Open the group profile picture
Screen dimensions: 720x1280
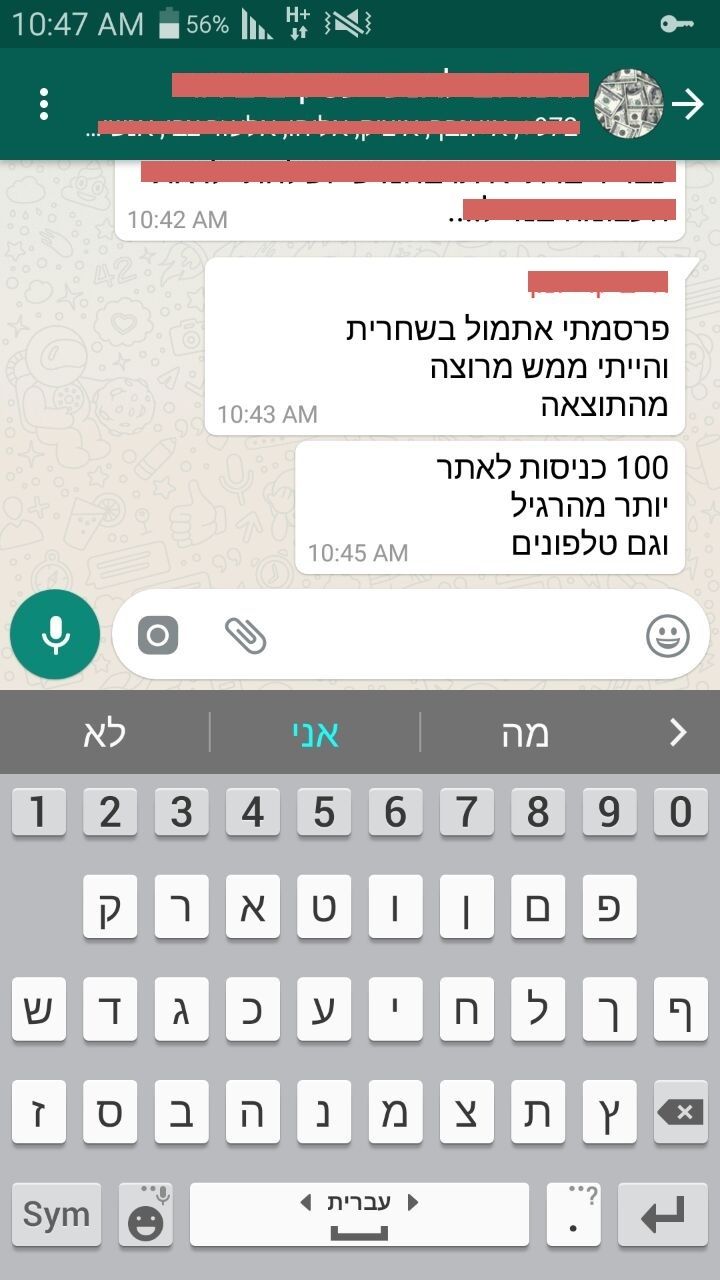click(629, 104)
